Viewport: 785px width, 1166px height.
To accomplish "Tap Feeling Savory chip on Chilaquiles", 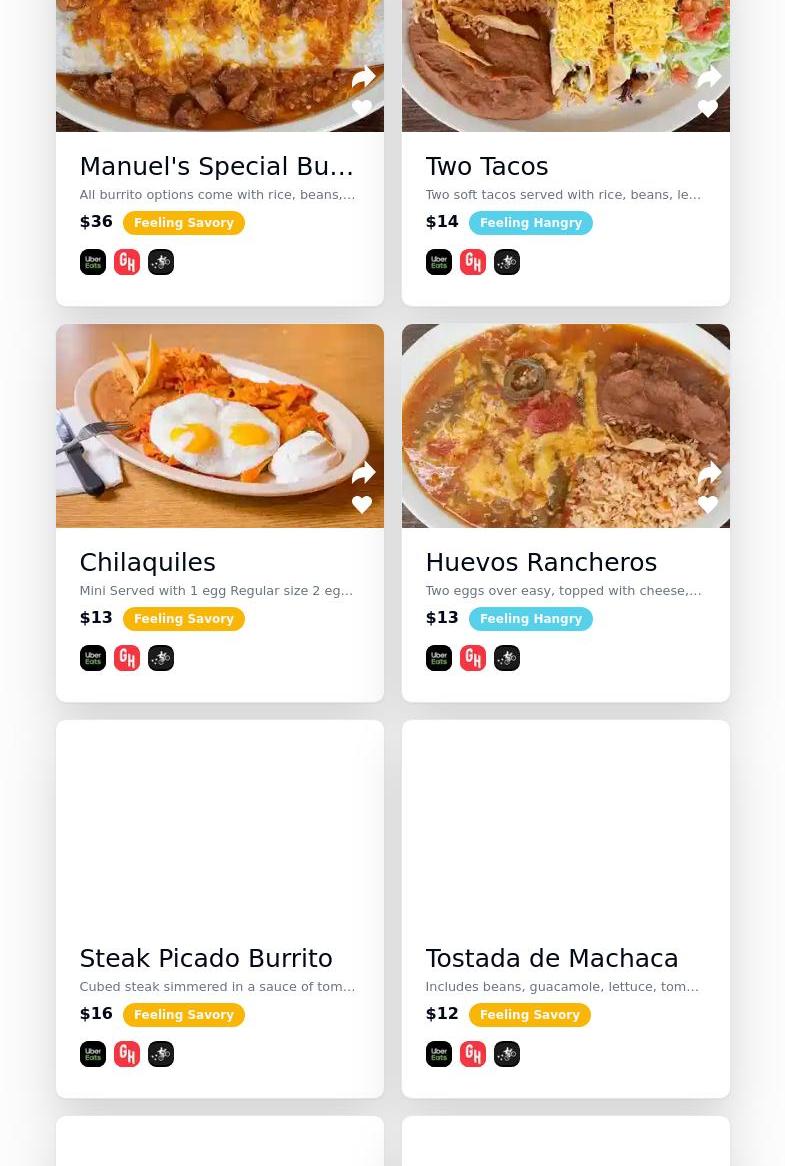I will click(x=184, y=619).
